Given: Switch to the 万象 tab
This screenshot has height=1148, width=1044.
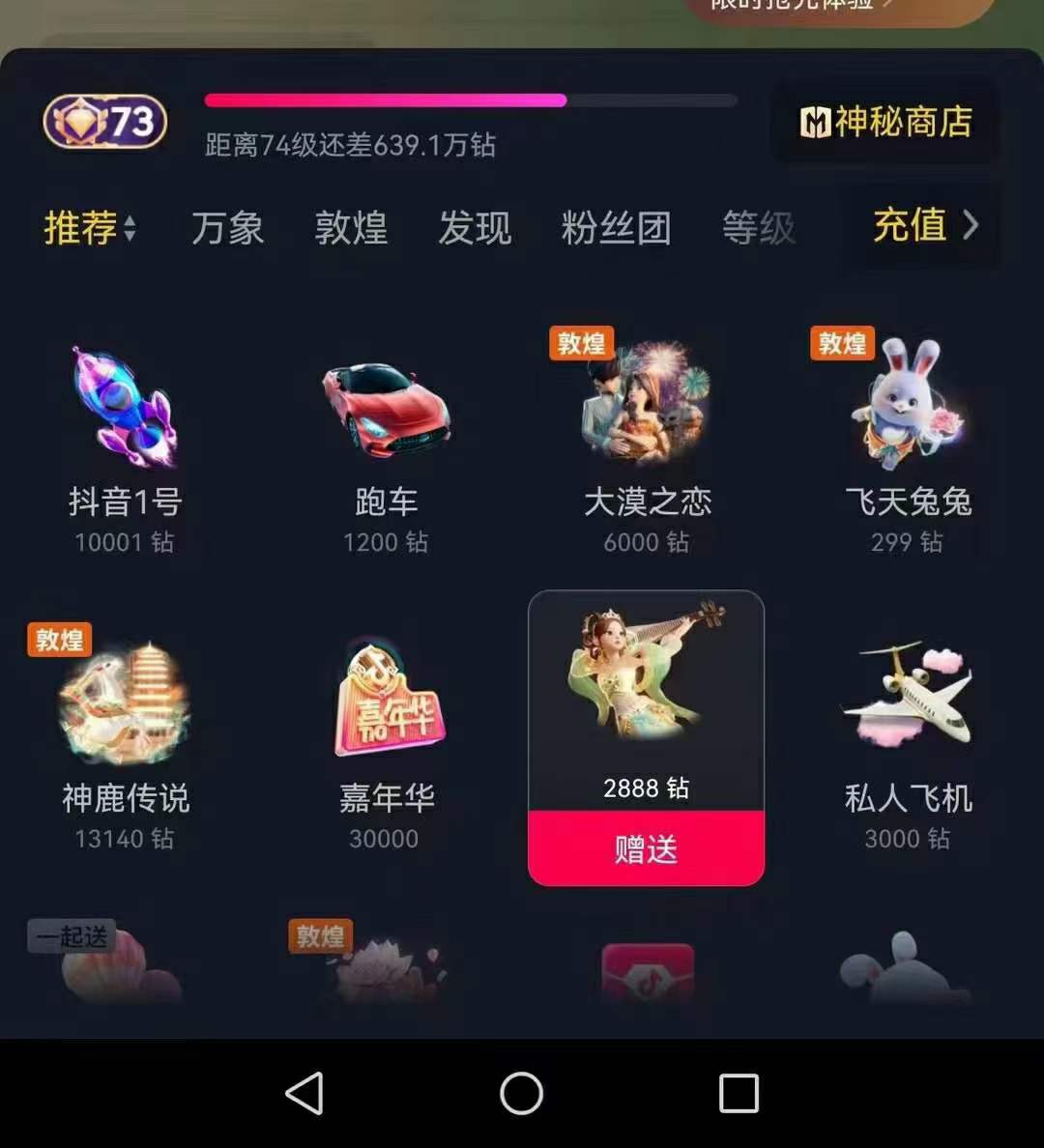Looking at the screenshot, I should pos(227,228).
